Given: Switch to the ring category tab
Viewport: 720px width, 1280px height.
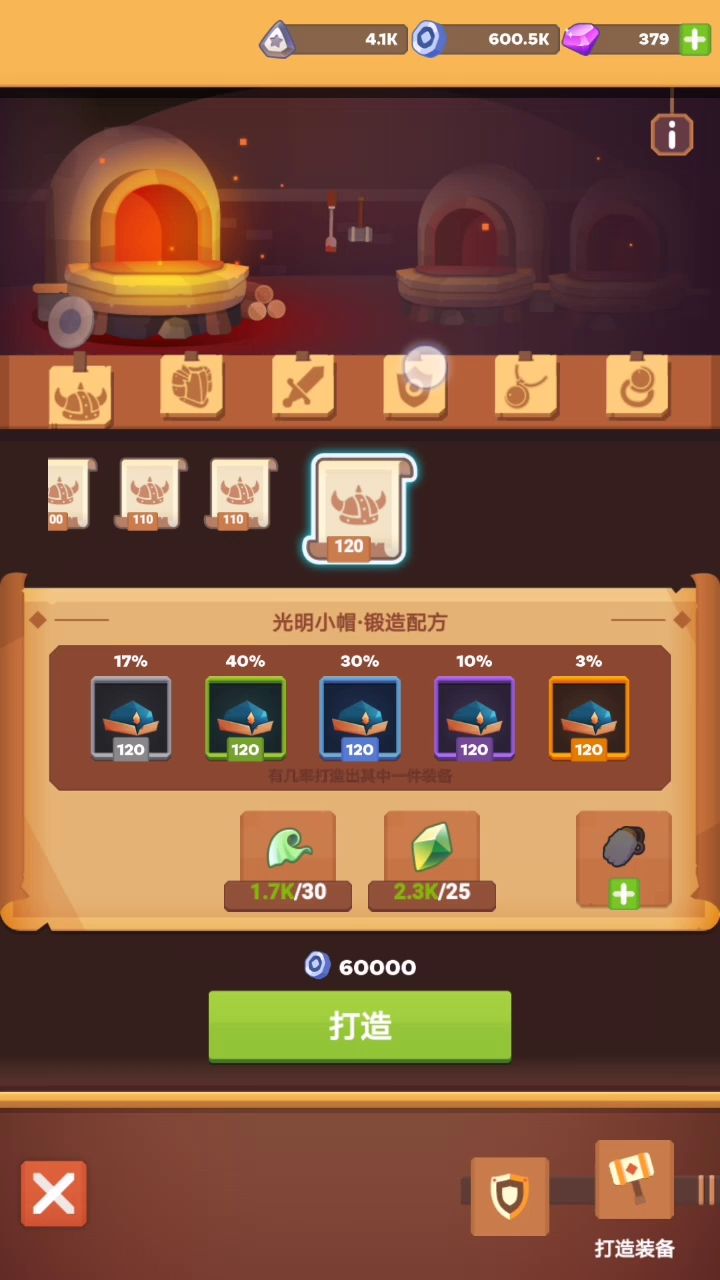Looking at the screenshot, I should [637, 386].
